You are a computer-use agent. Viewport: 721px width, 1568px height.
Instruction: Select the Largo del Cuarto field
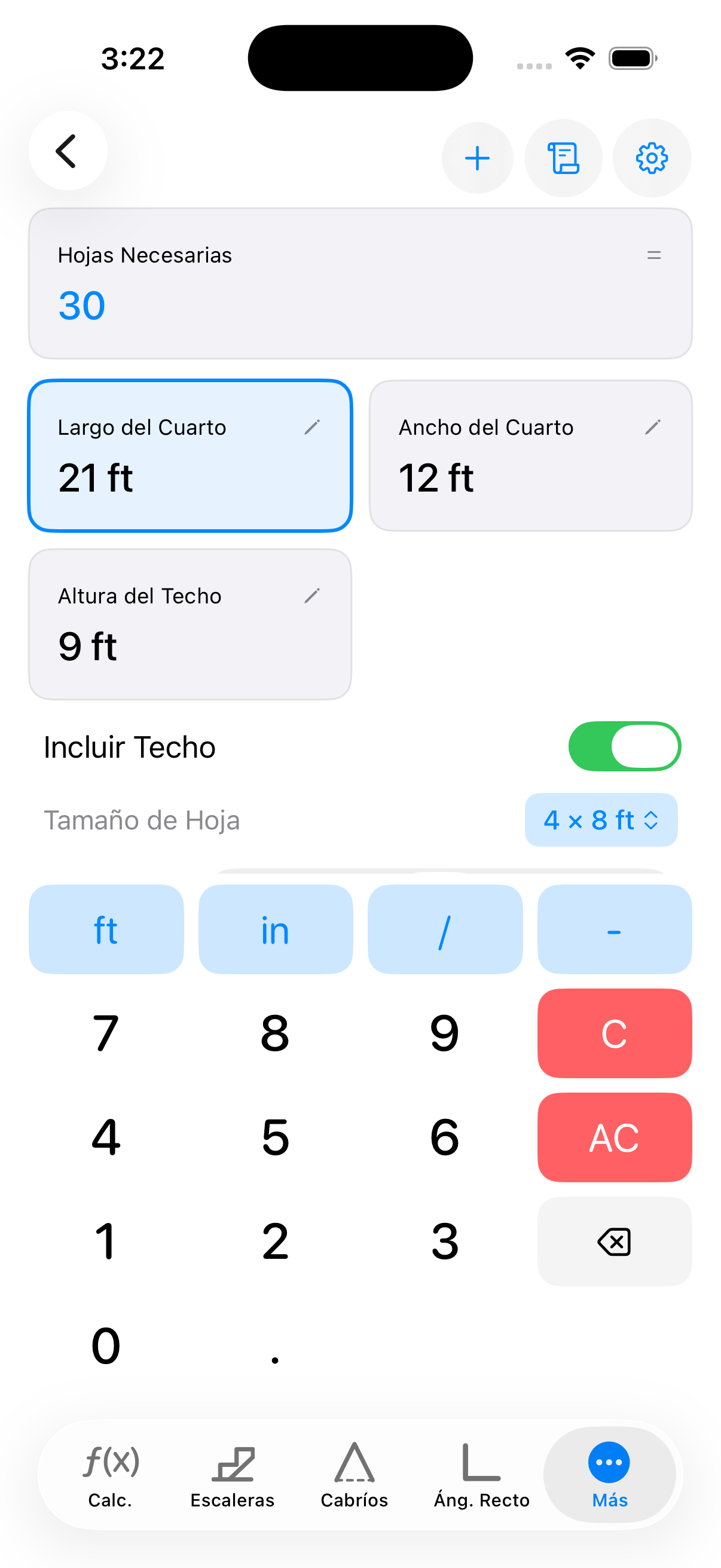190,455
